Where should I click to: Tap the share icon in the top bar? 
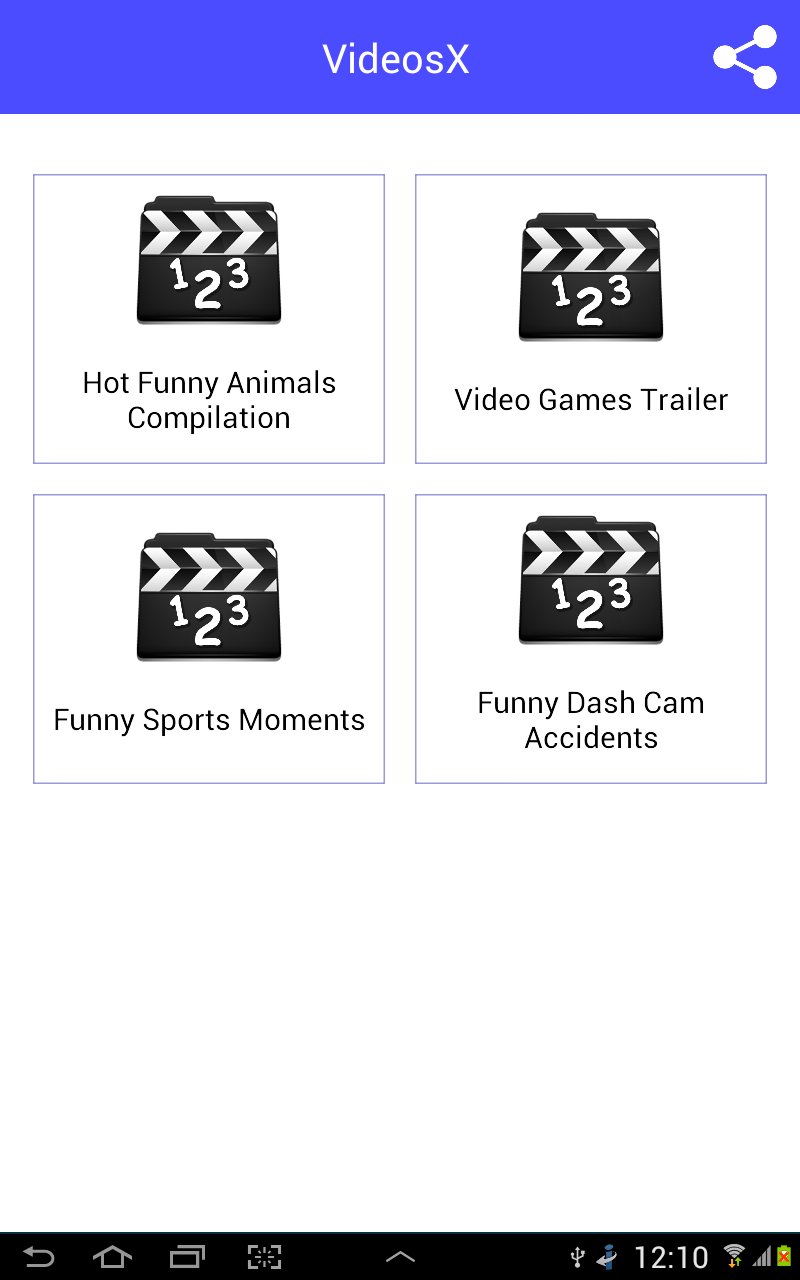click(744, 58)
